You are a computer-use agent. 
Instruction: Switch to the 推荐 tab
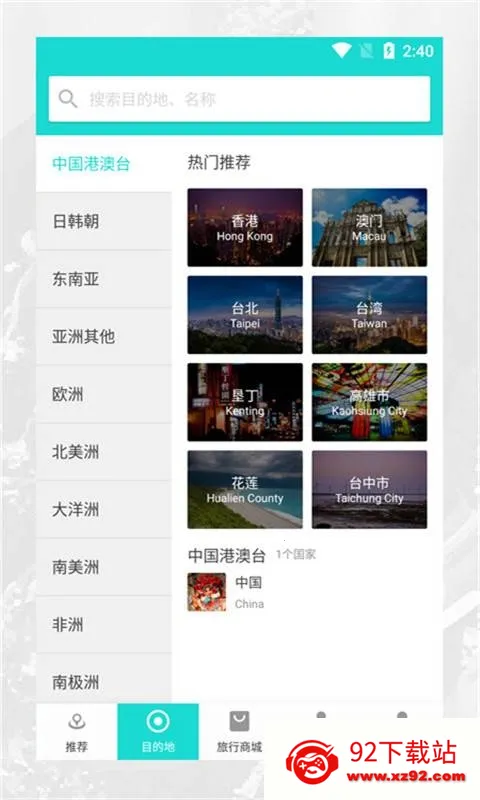click(x=77, y=732)
